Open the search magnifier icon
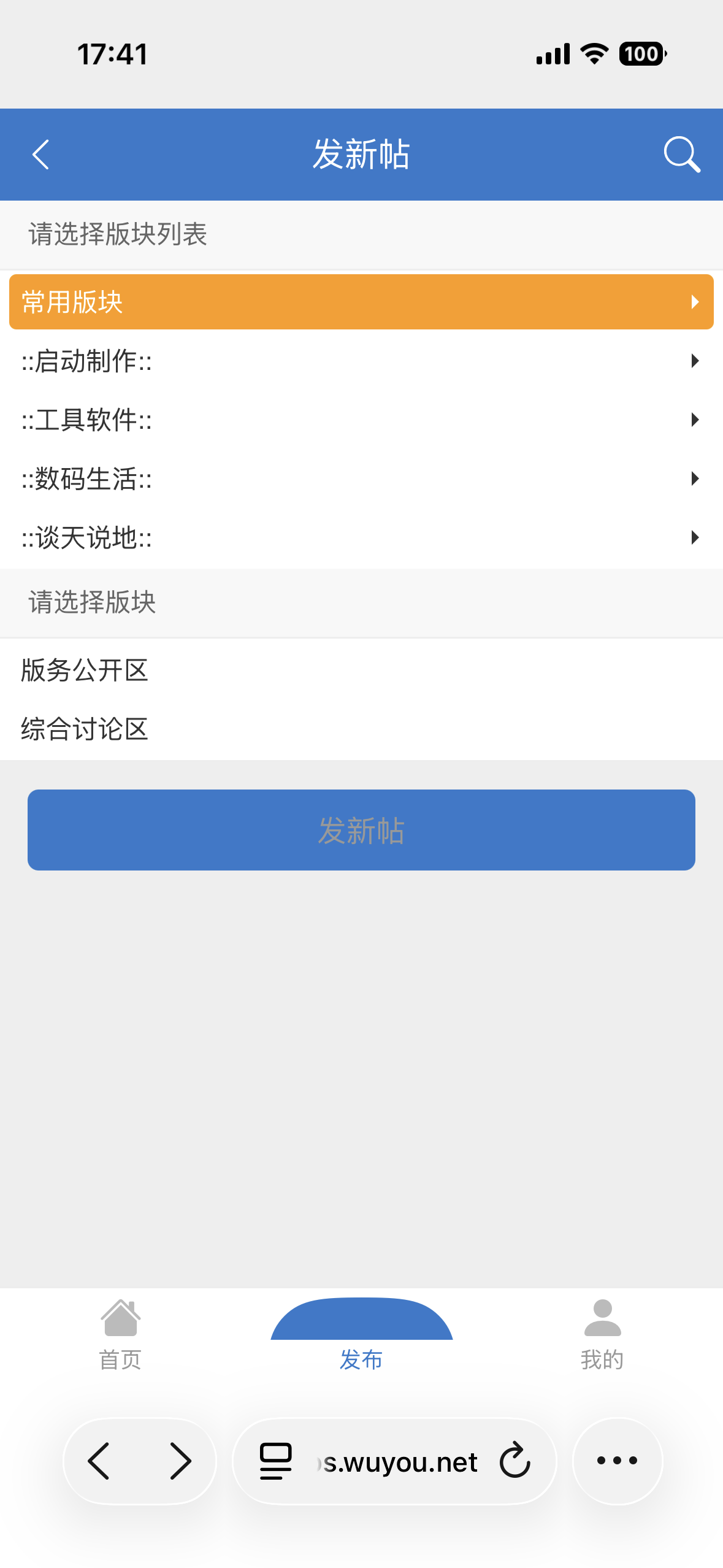The width and height of the screenshot is (723, 1568). pos(681,155)
